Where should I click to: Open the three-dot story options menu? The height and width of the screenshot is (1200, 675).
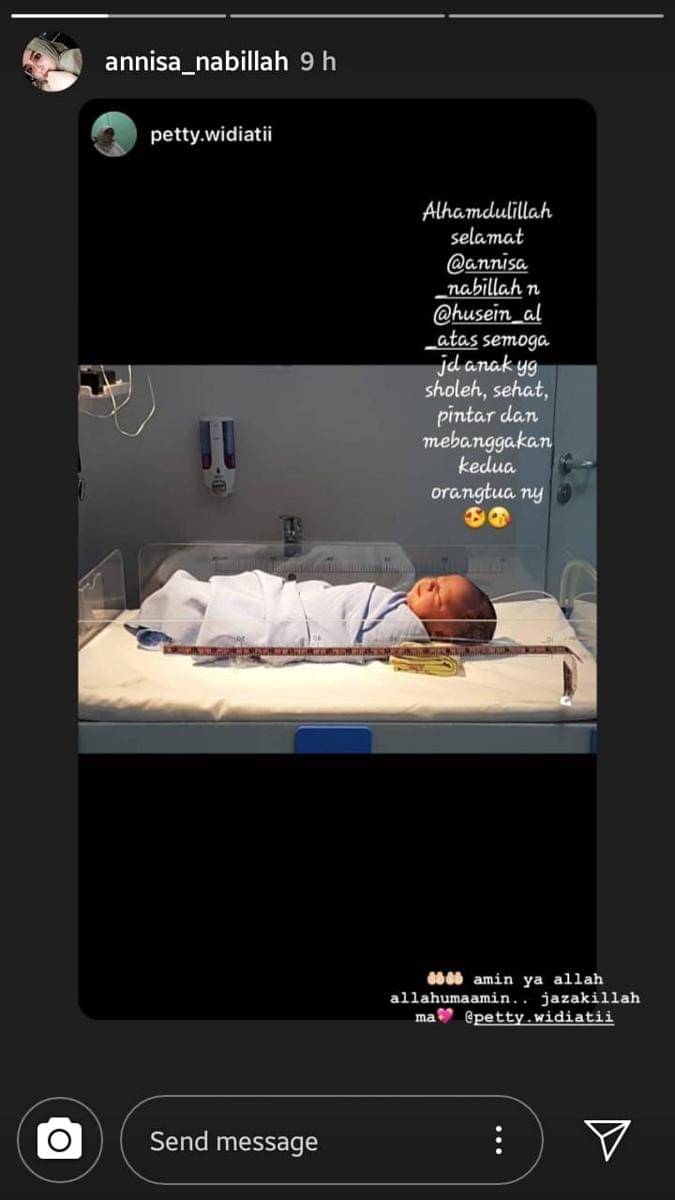(498, 1140)
